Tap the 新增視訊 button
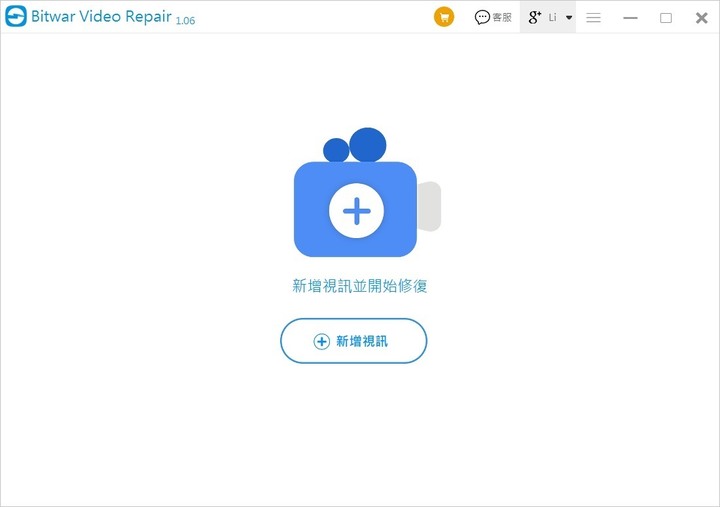The image size is (720, 507). click(x=353, y=341)
